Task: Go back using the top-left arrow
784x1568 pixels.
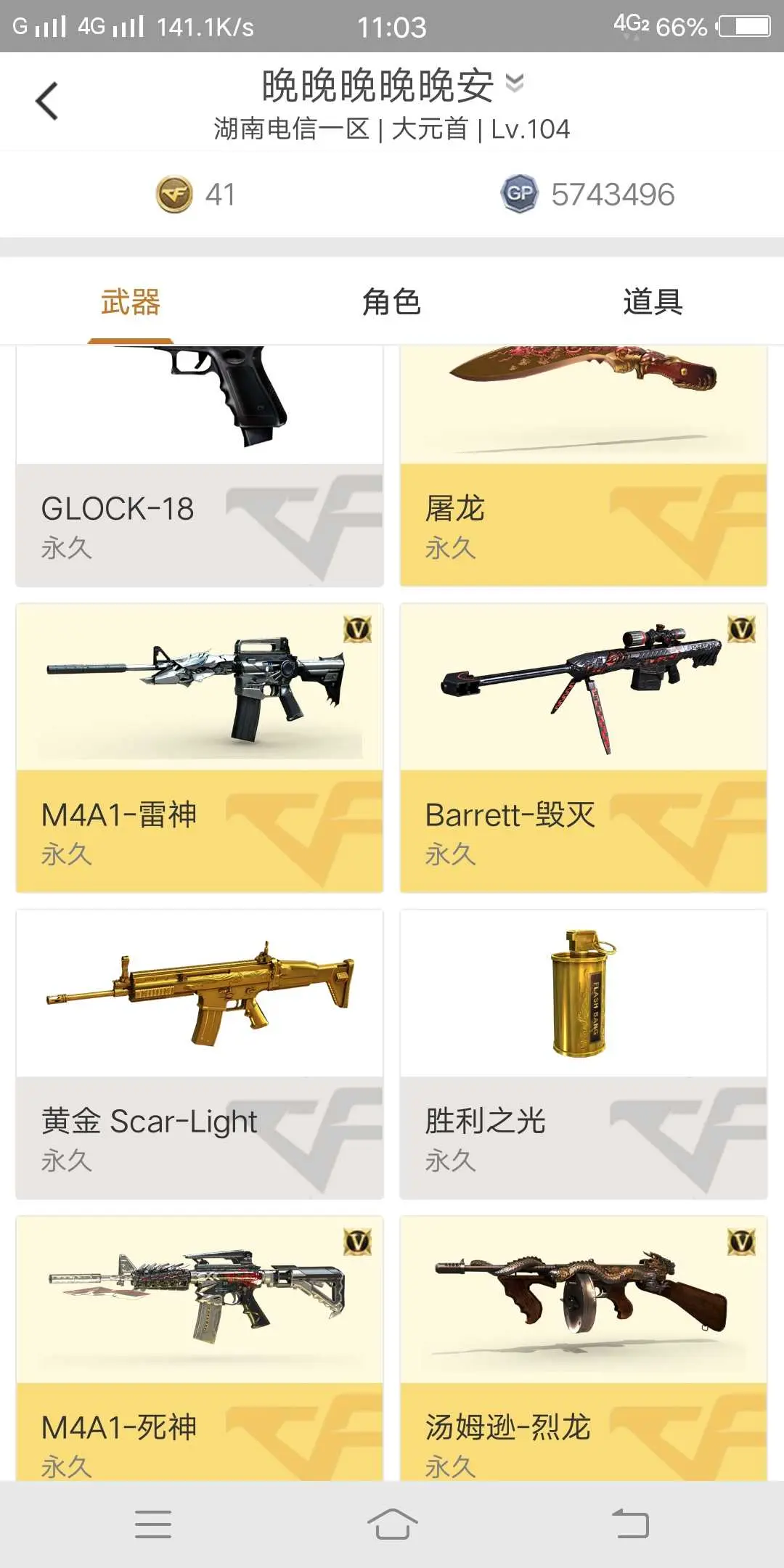Action: [x=47, y=101]
